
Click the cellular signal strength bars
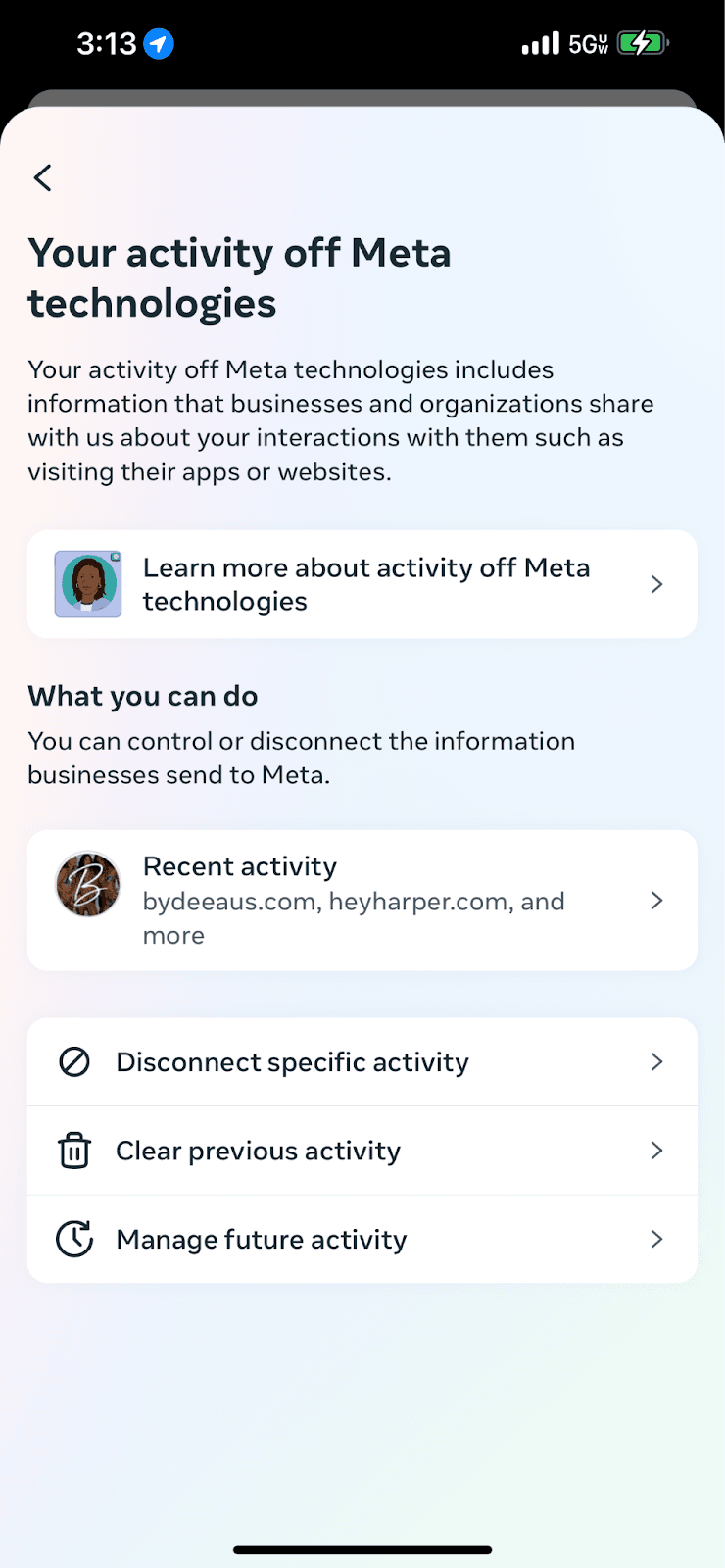click(x=539, y=43)
